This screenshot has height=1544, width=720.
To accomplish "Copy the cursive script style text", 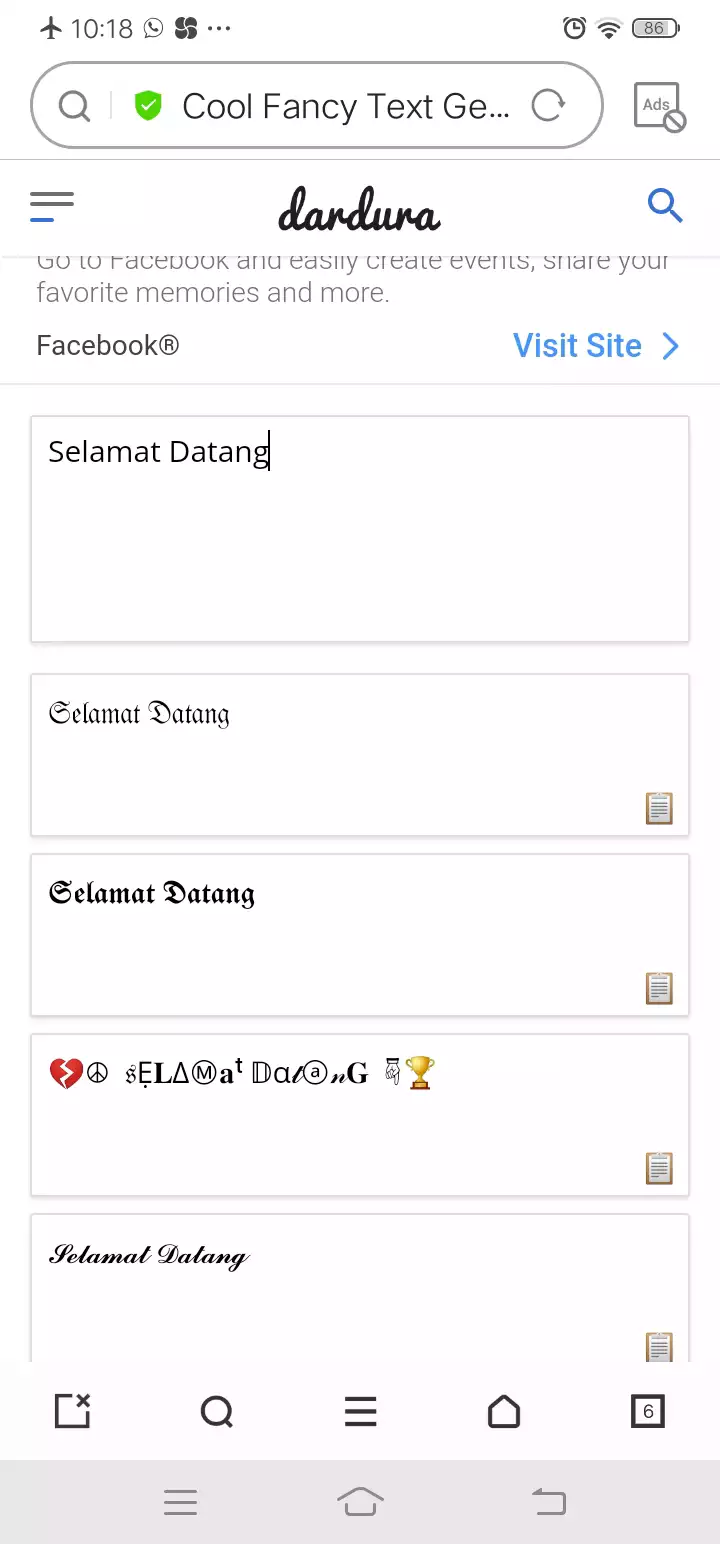I will (659, 1346).
